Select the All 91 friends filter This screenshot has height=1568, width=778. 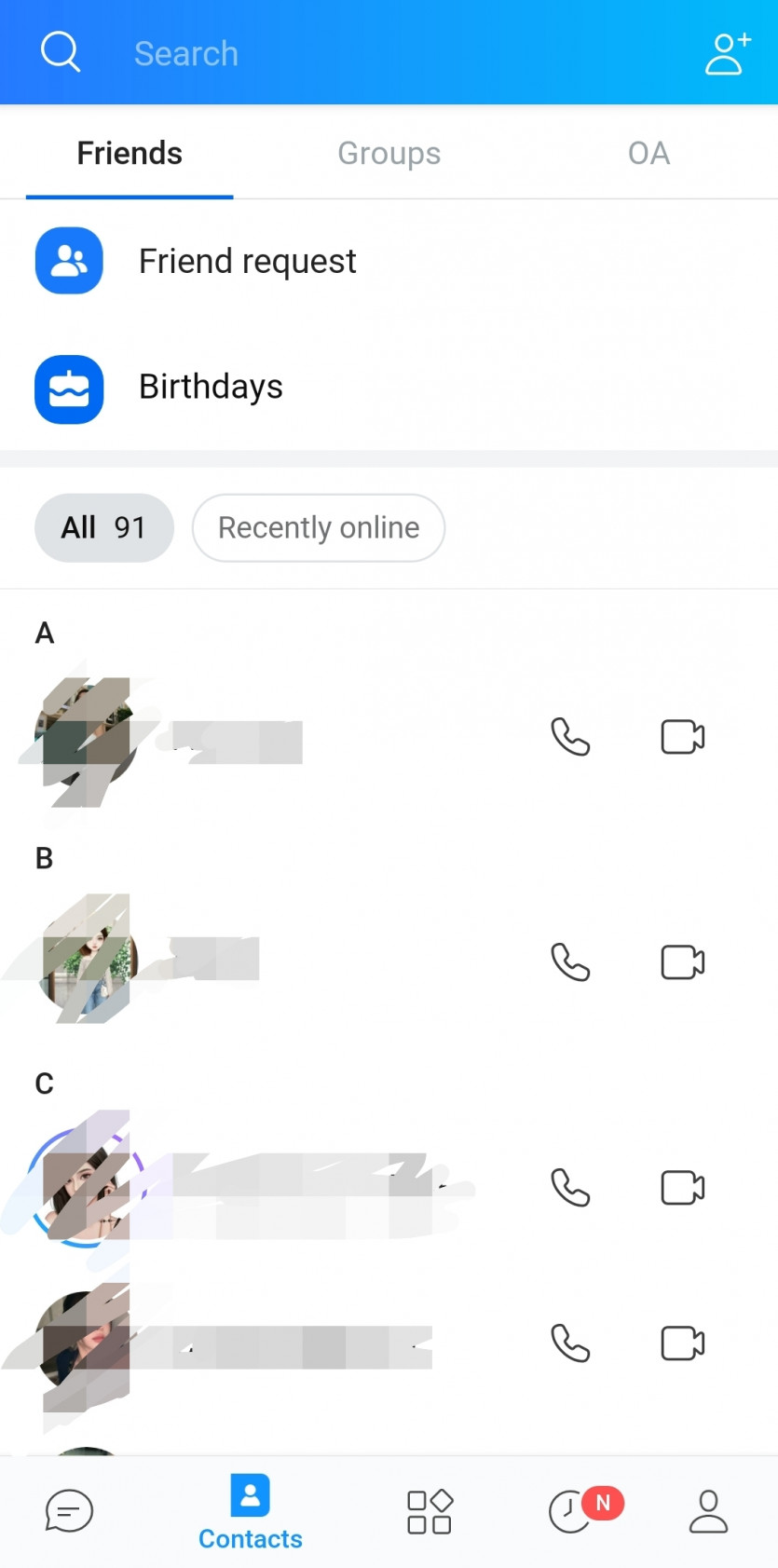pos(103,527)
